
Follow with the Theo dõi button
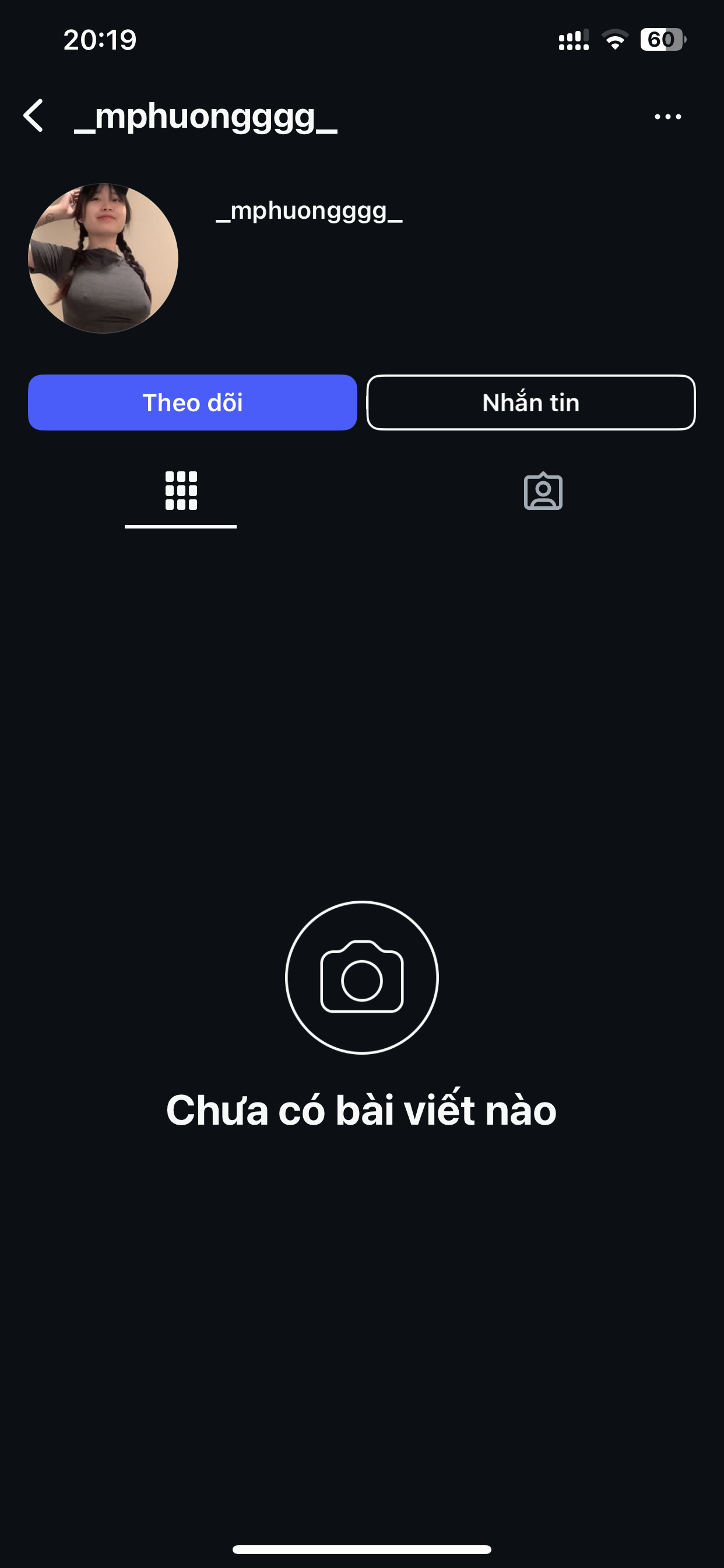192,402
